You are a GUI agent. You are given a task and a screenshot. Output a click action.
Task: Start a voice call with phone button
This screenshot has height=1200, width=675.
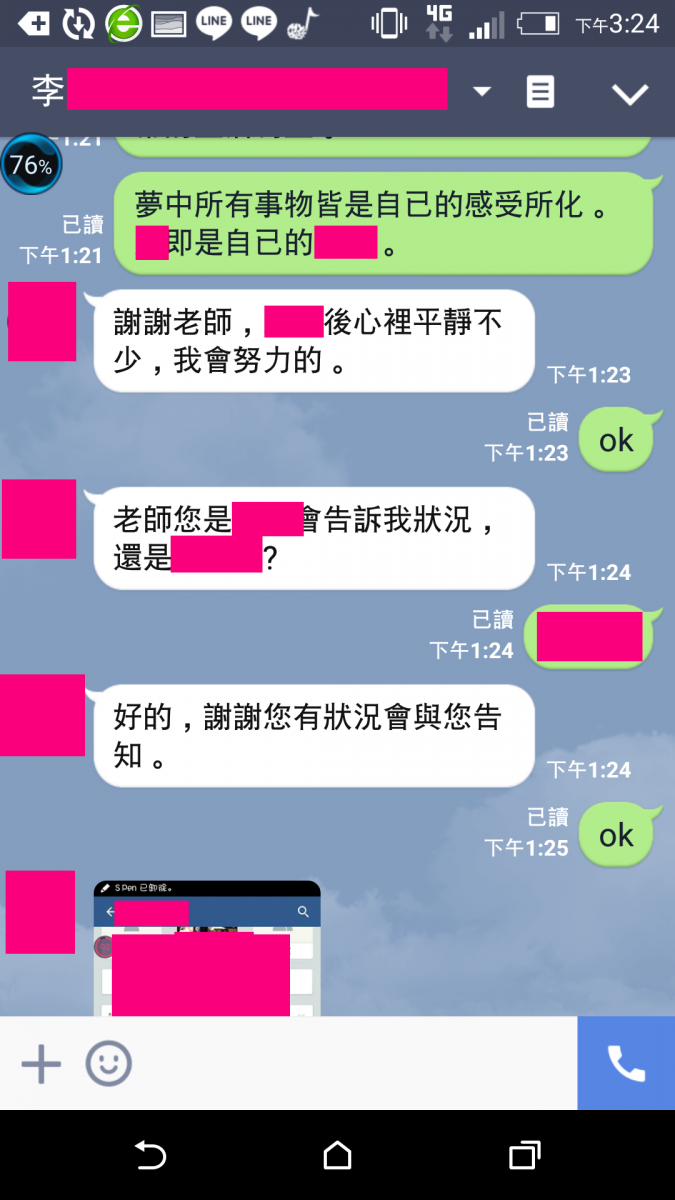(626, 1064)
